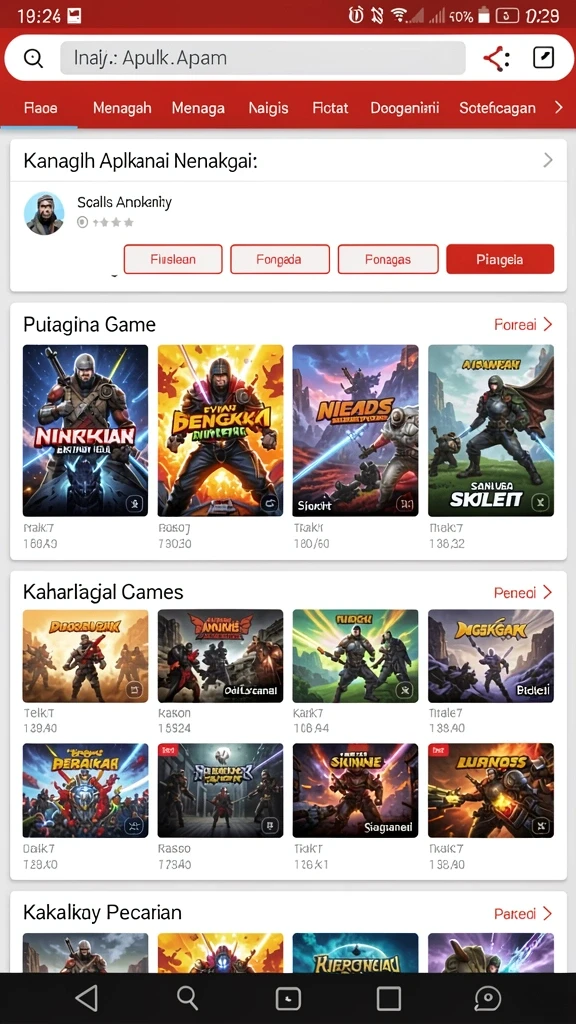View more via Peneoi in Kaharlagal Cames
This screenshot has height=1024, width=576.
pyautogui.click(x=523, y=592)
